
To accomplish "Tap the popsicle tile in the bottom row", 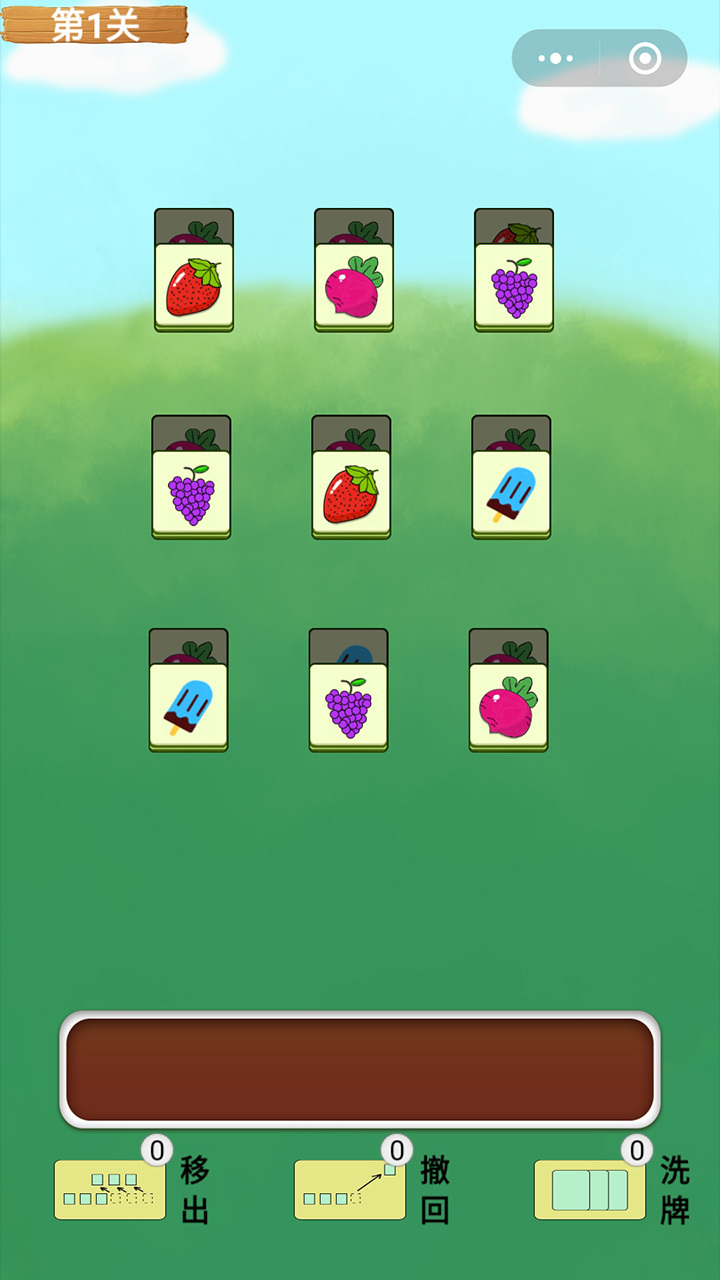I will 189,706.
